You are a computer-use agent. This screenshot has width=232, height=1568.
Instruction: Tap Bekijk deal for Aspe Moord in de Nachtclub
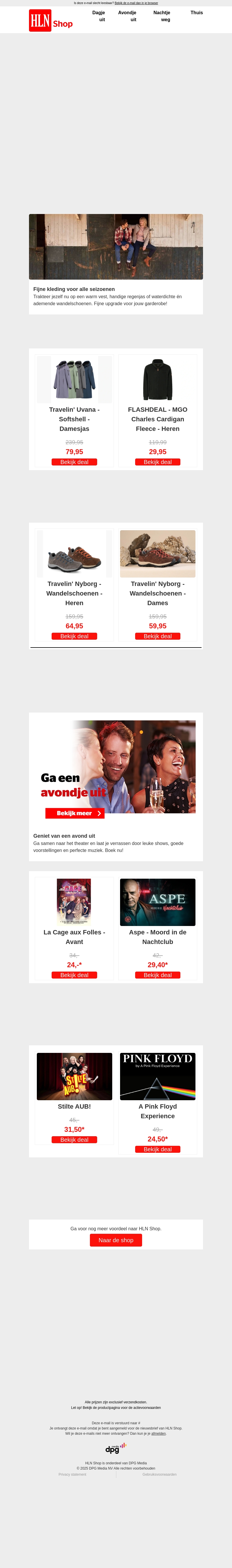[157, 975]
